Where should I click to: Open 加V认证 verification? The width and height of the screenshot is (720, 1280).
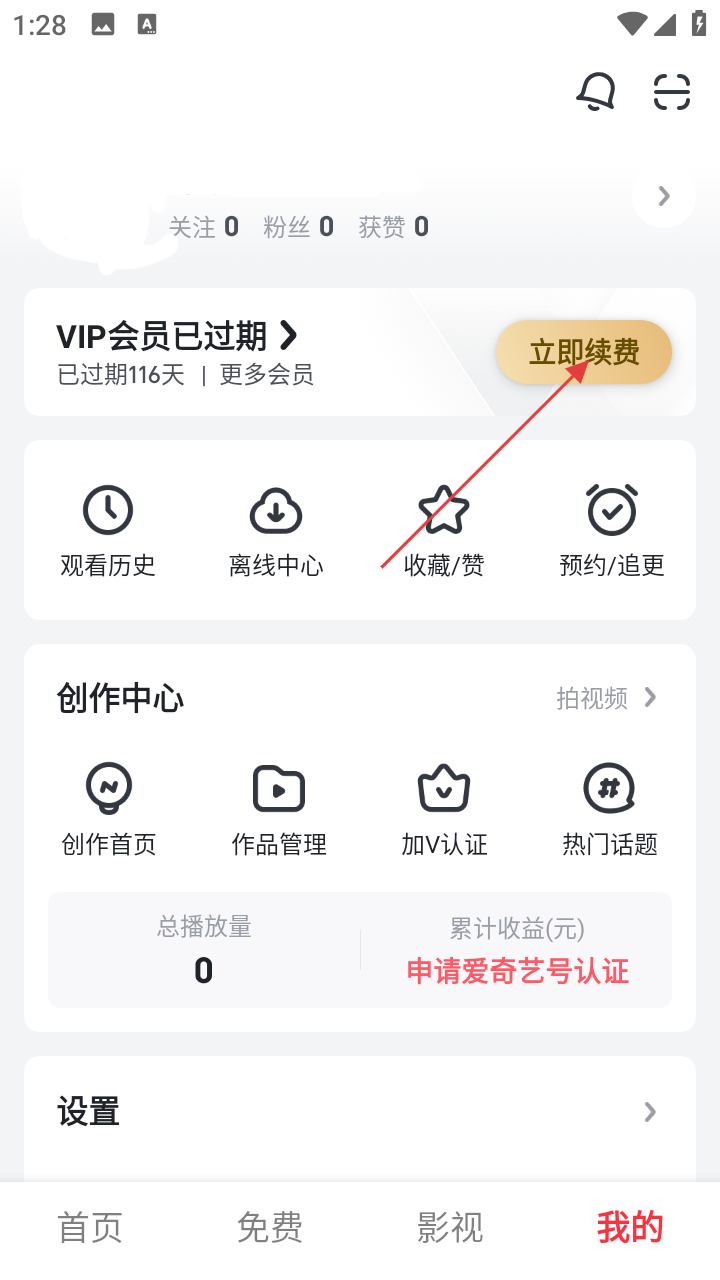point(444,810)
